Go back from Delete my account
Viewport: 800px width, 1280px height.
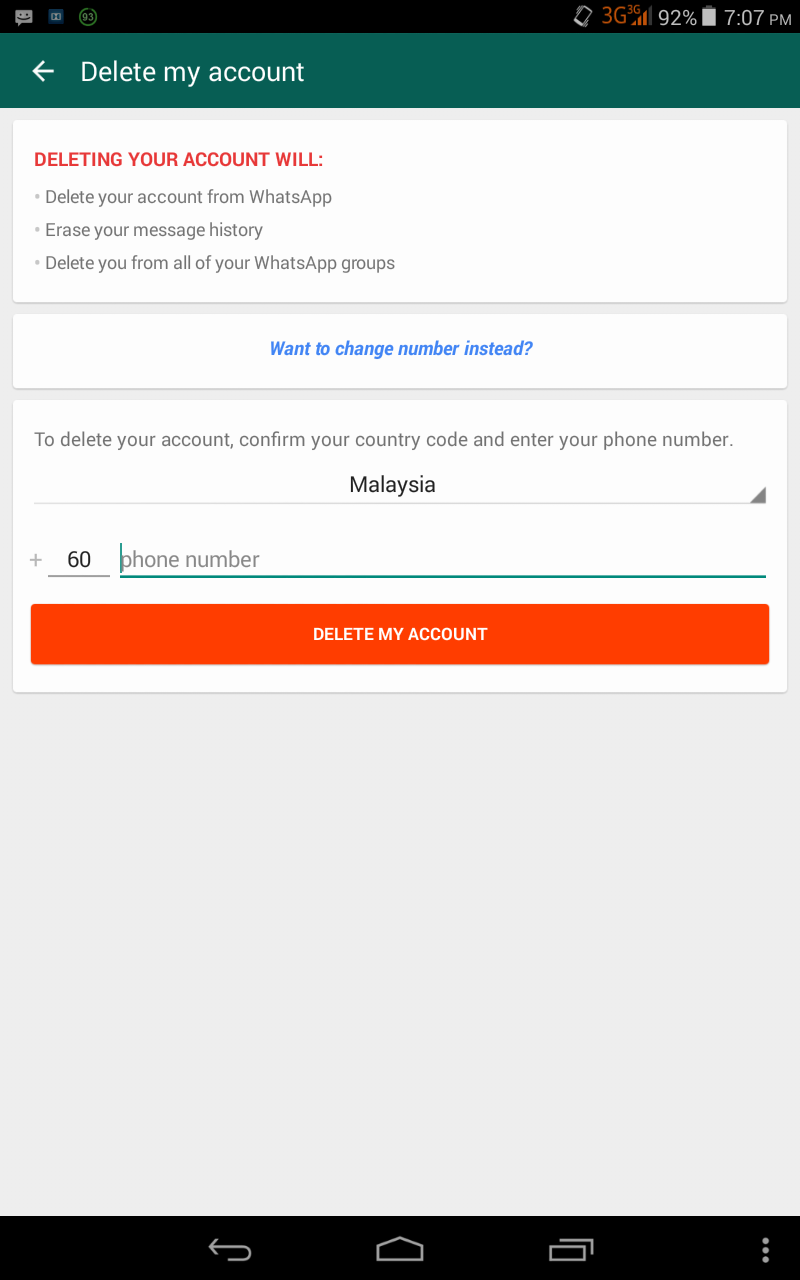[x=43, y=71]
